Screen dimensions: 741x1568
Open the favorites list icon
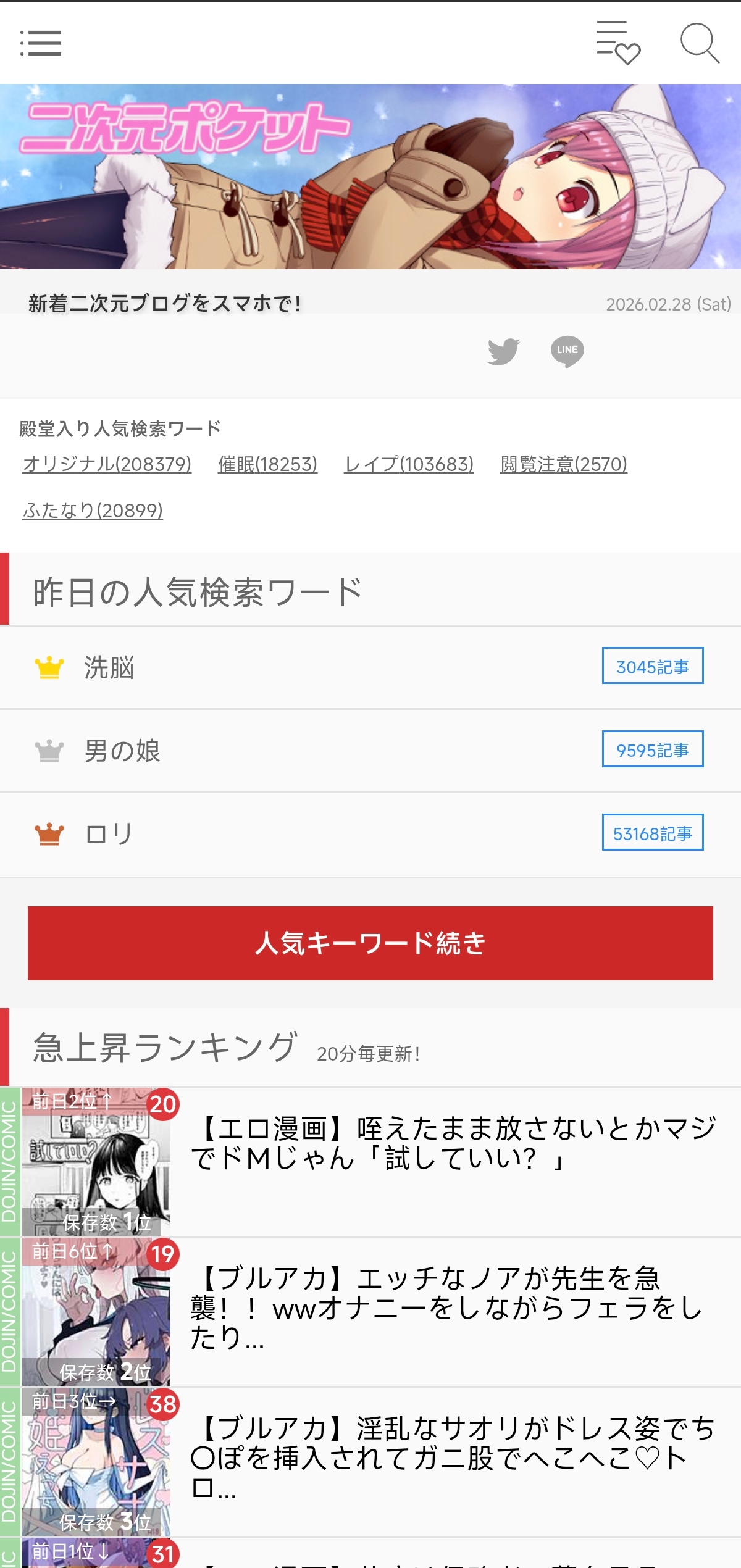click(x=617, y=43)
